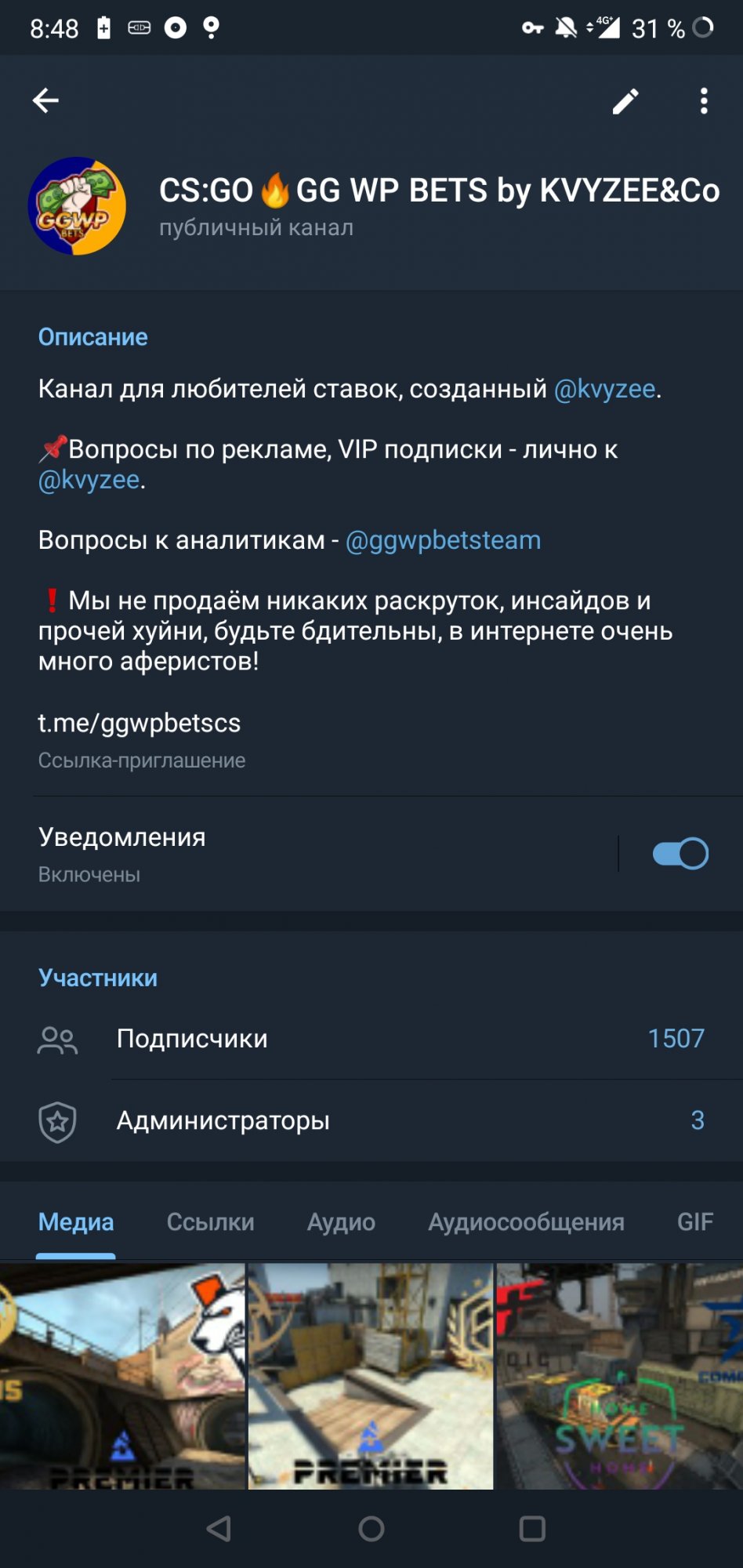743x1568 pixels.
Task: Tap the t.me/ggwpbetscs invite link row
Action: coord(140,737)
